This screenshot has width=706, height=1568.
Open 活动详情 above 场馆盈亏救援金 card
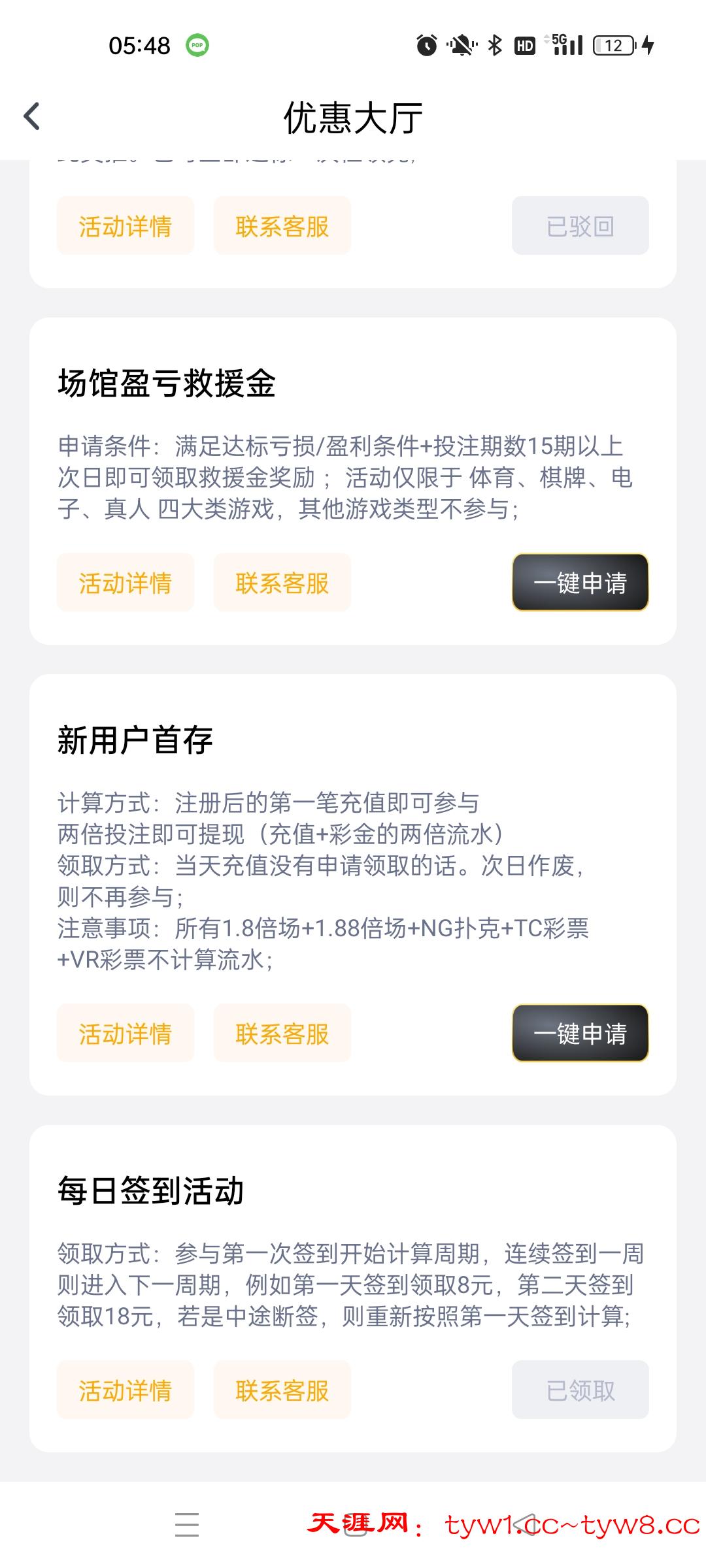pyautogui.click(x=126, y=226)
